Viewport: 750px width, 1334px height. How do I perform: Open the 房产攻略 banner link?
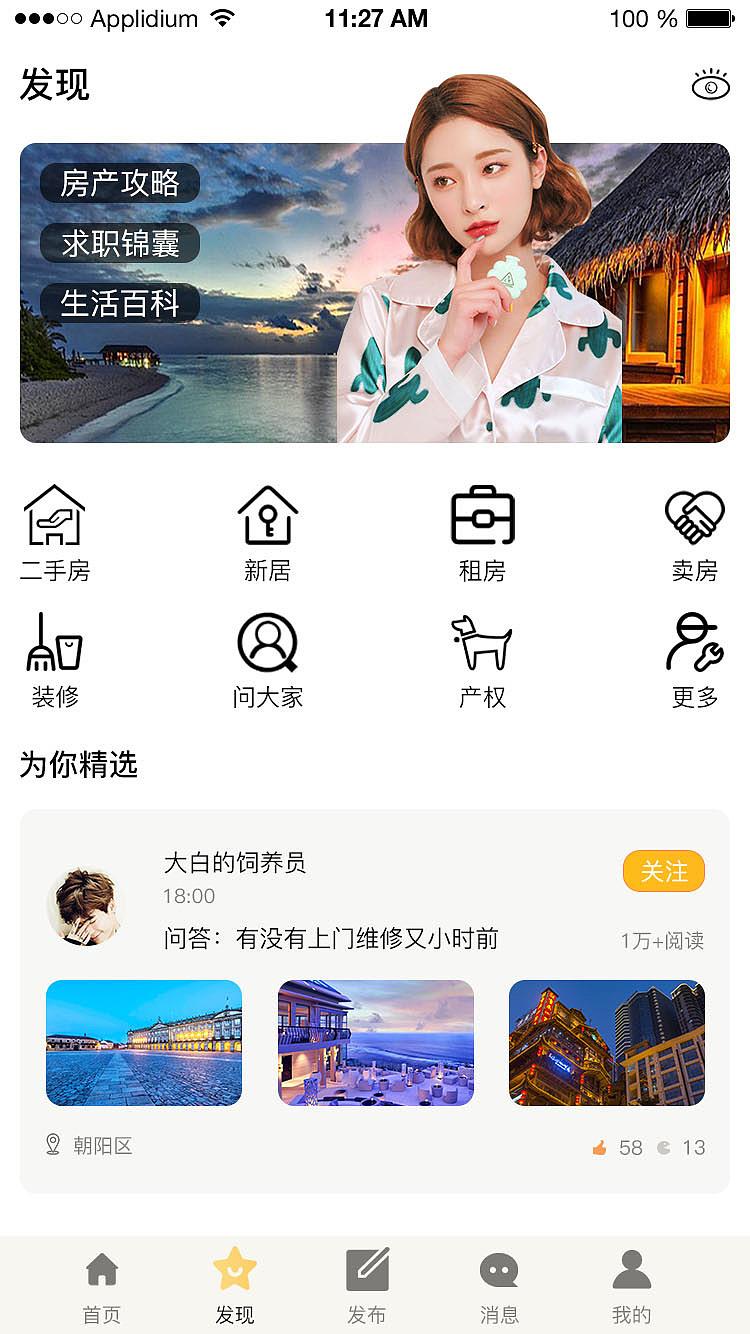118,183
